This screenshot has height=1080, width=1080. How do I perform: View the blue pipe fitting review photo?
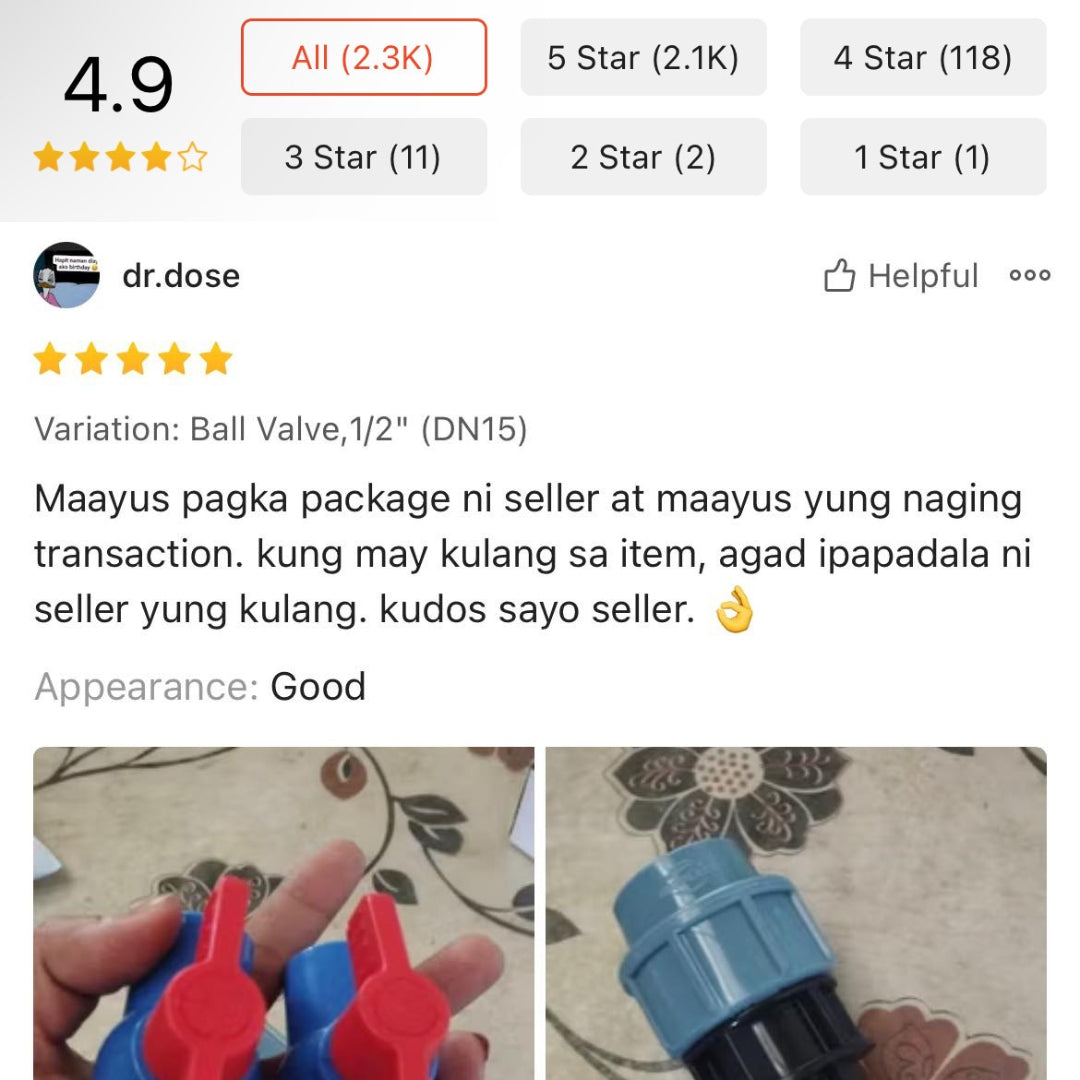796,912
